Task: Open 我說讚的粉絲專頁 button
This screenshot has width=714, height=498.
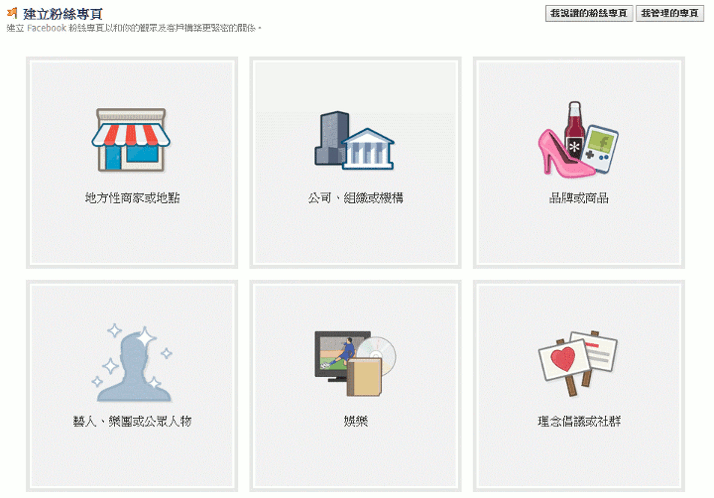Action: 589,13
